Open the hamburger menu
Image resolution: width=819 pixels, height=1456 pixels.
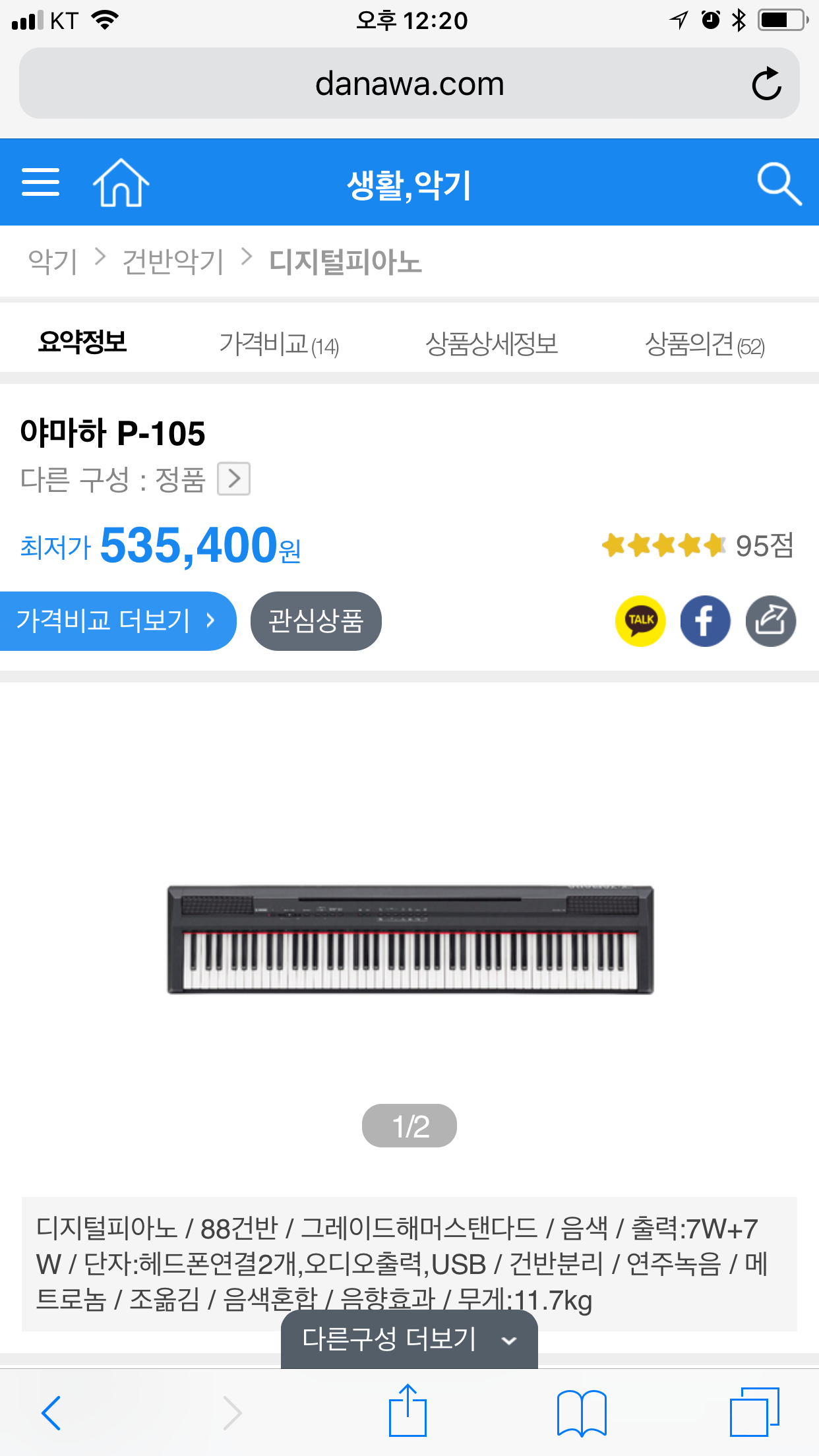coord(41,182)
